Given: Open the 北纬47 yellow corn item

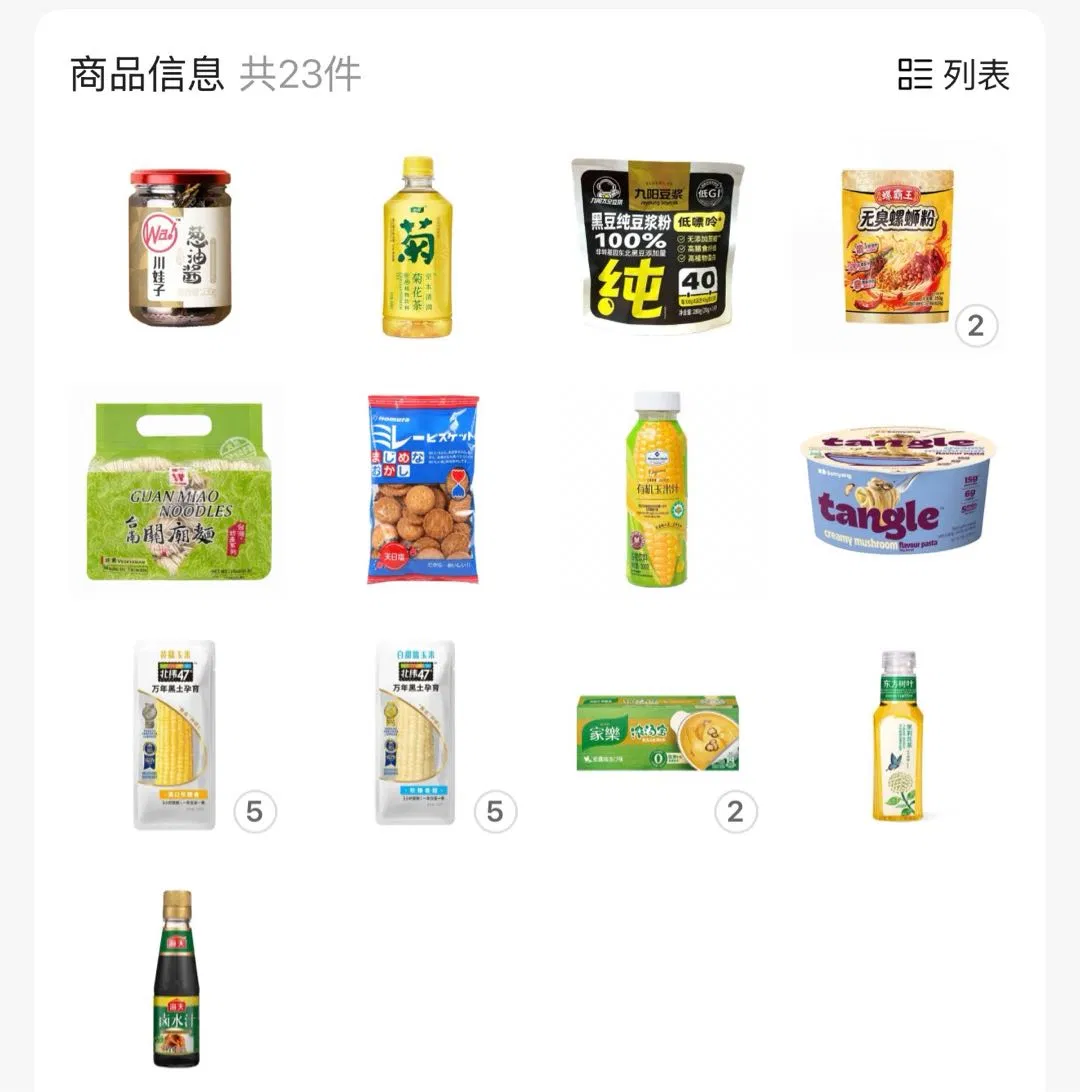Looking at the screenshot, I should [x=175, y=735].
